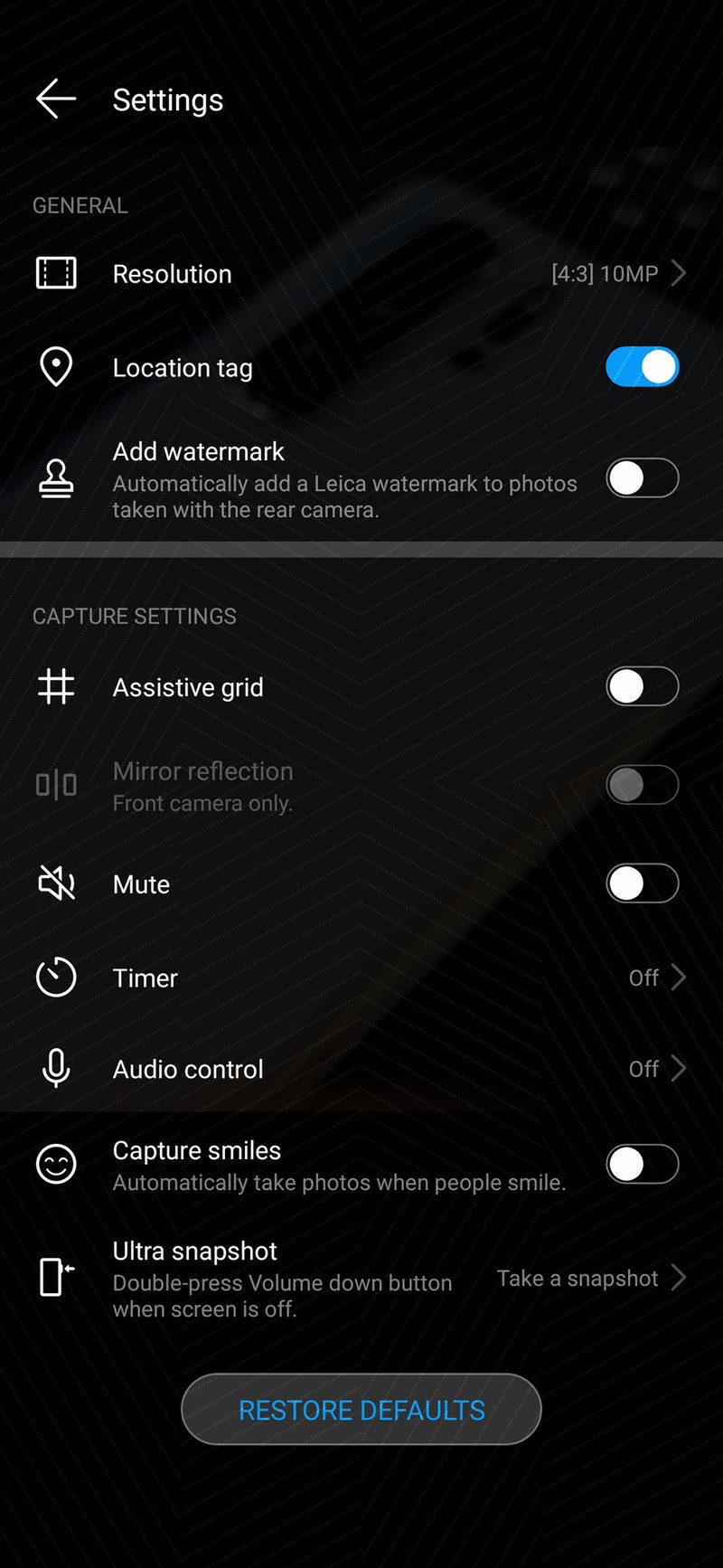Toggle Capture smiles on

coord(642,1164)
